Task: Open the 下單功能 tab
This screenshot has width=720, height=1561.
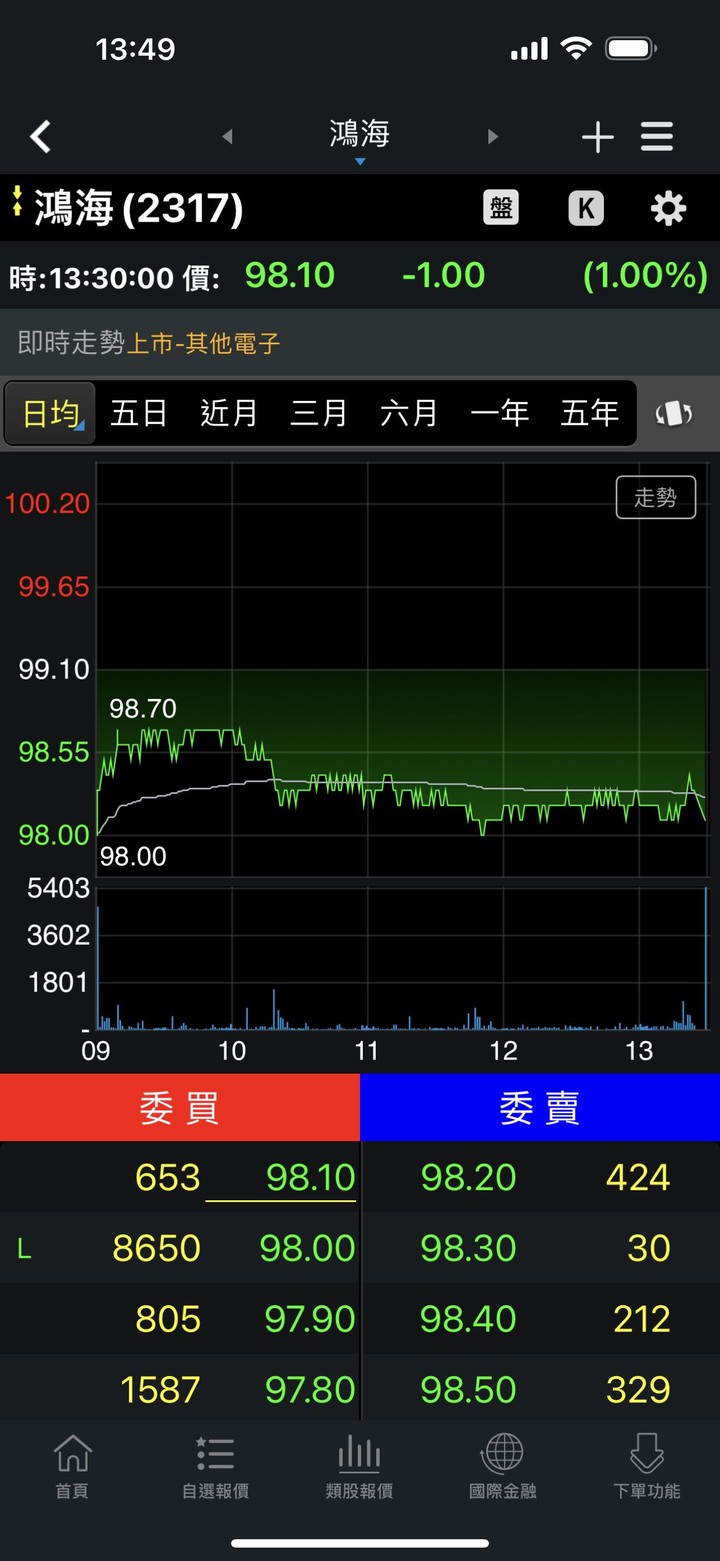Action: tap(646, 1466)
